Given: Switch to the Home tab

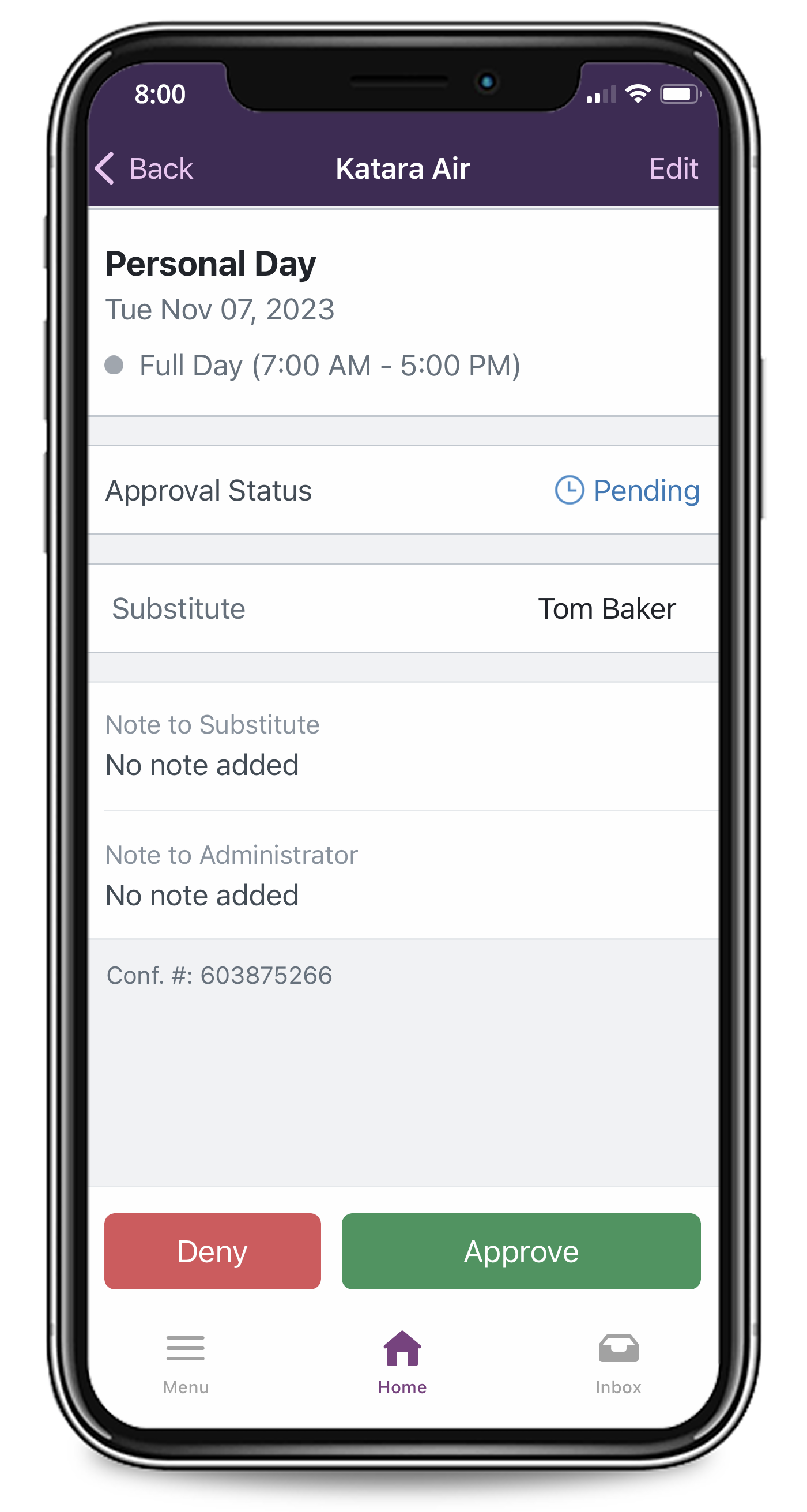Looking at the screenshot, I should (402, 1363).
